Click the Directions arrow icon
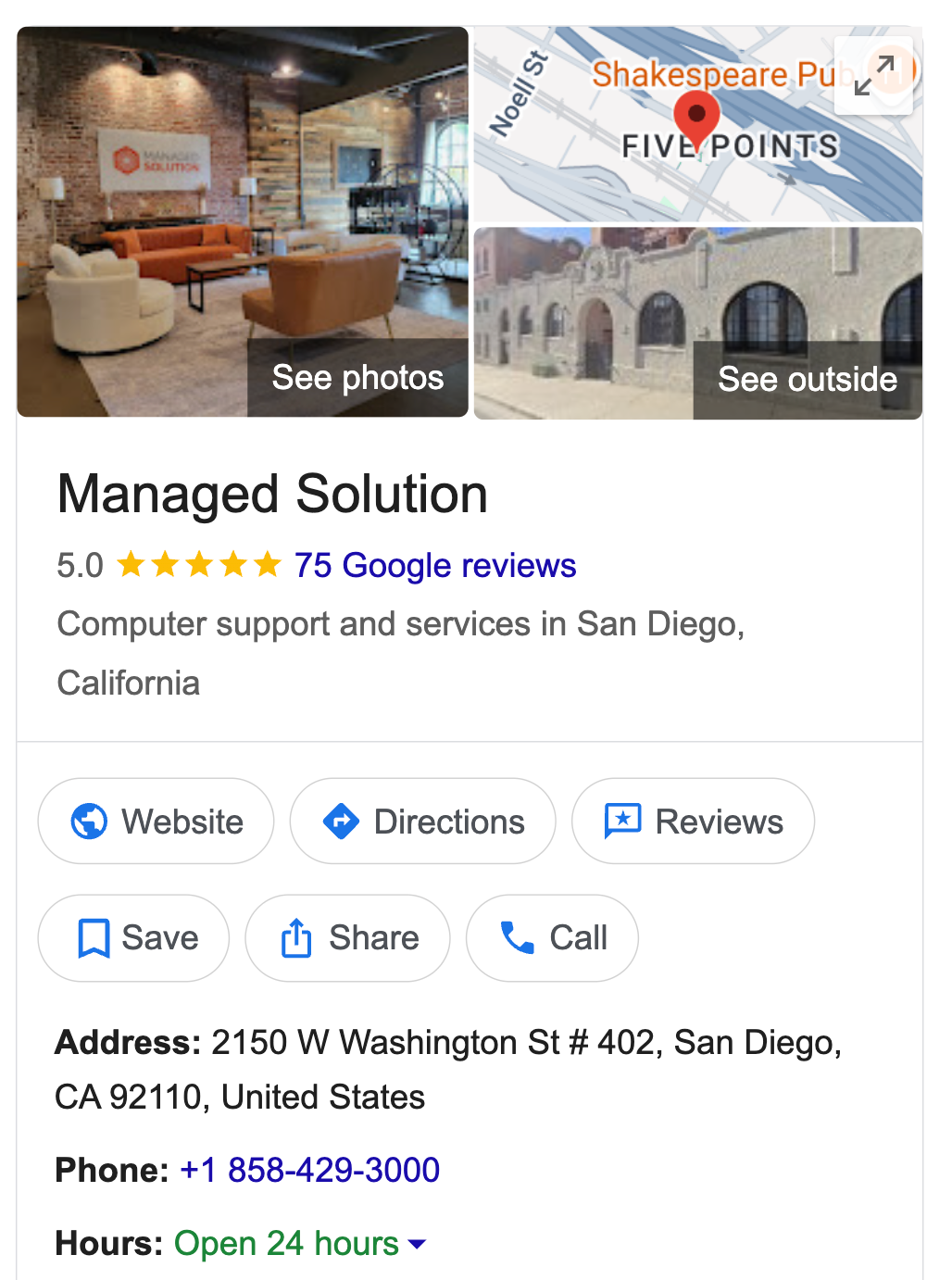 [x=341, y=821]
